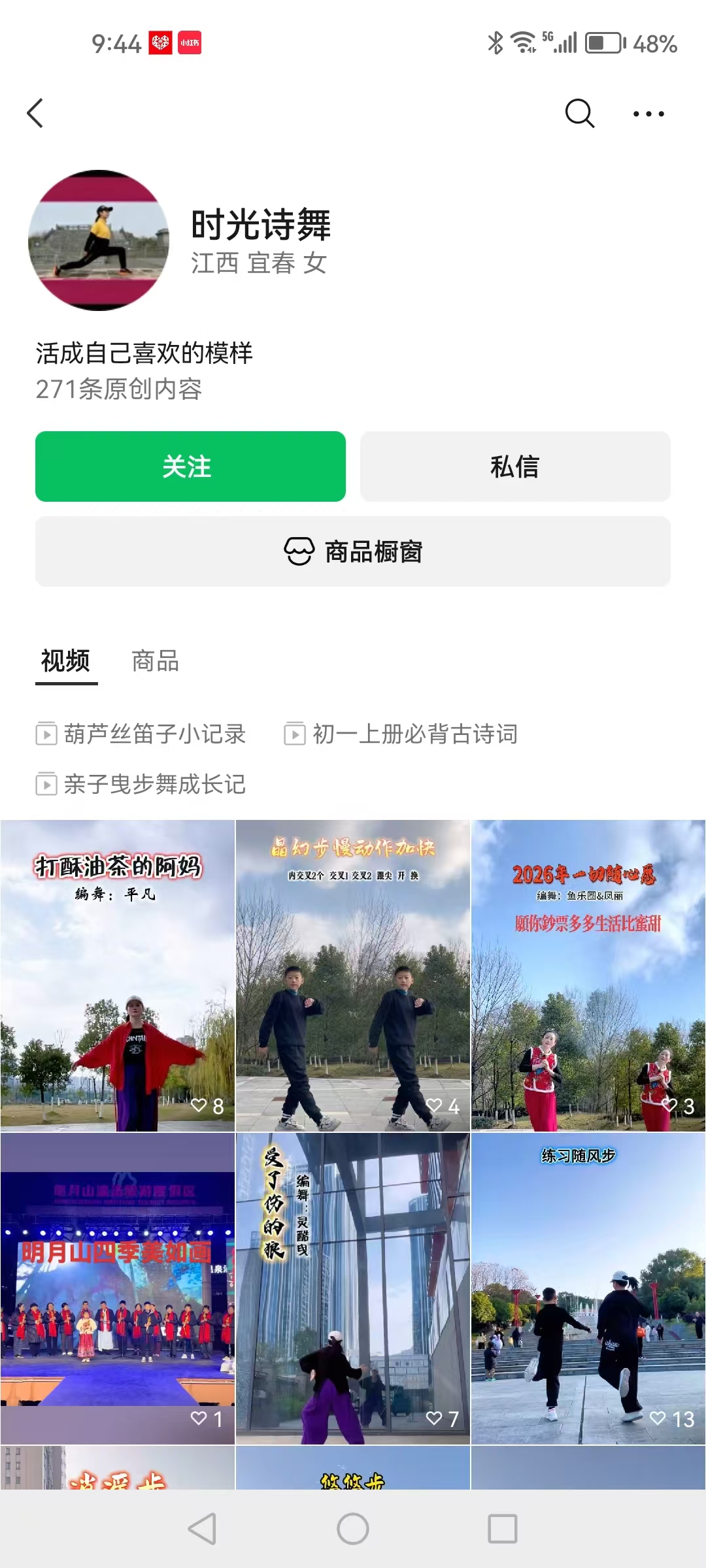
Task: Play the 练习随风步 video
Action: tap(588, 1288)
